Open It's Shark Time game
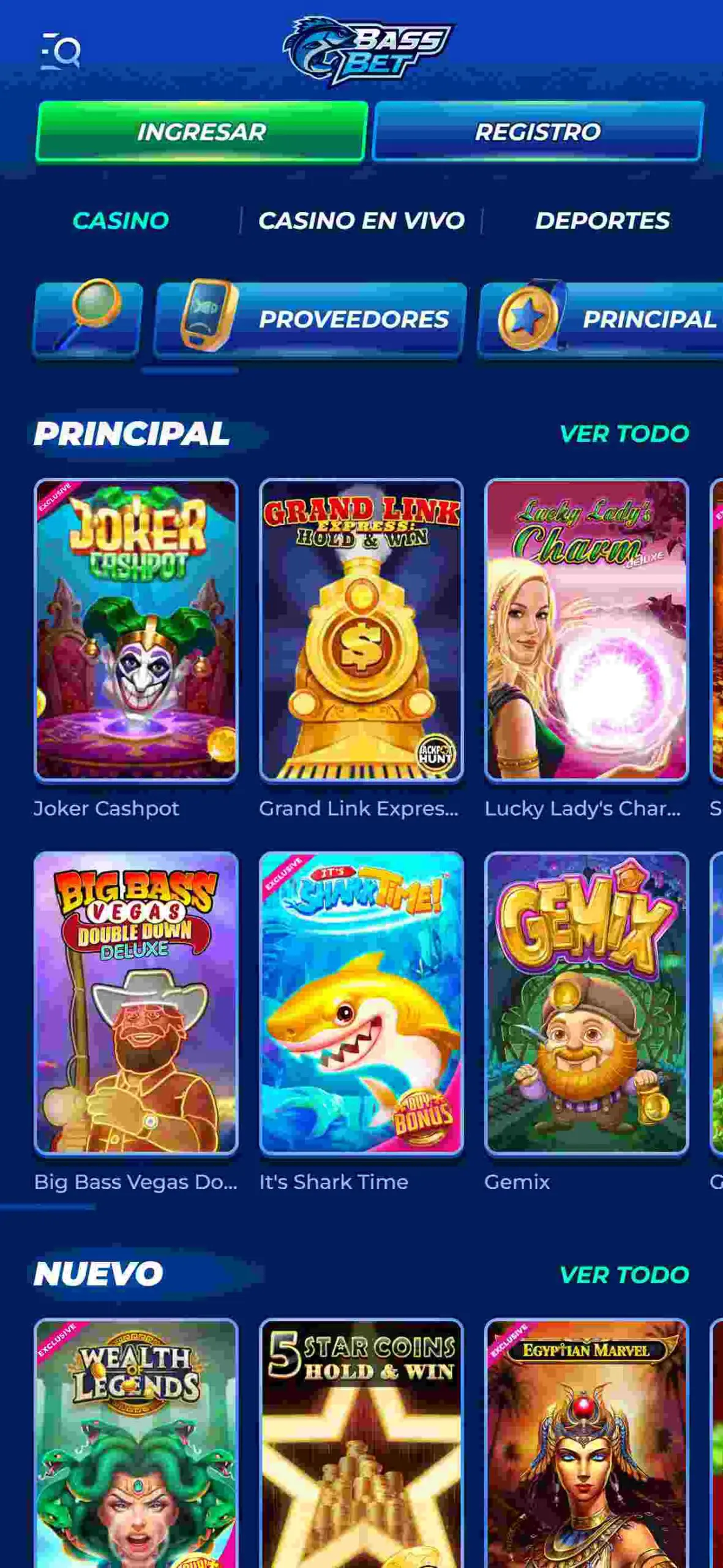Screen dimensions: 723x1568 point(361,1003)
